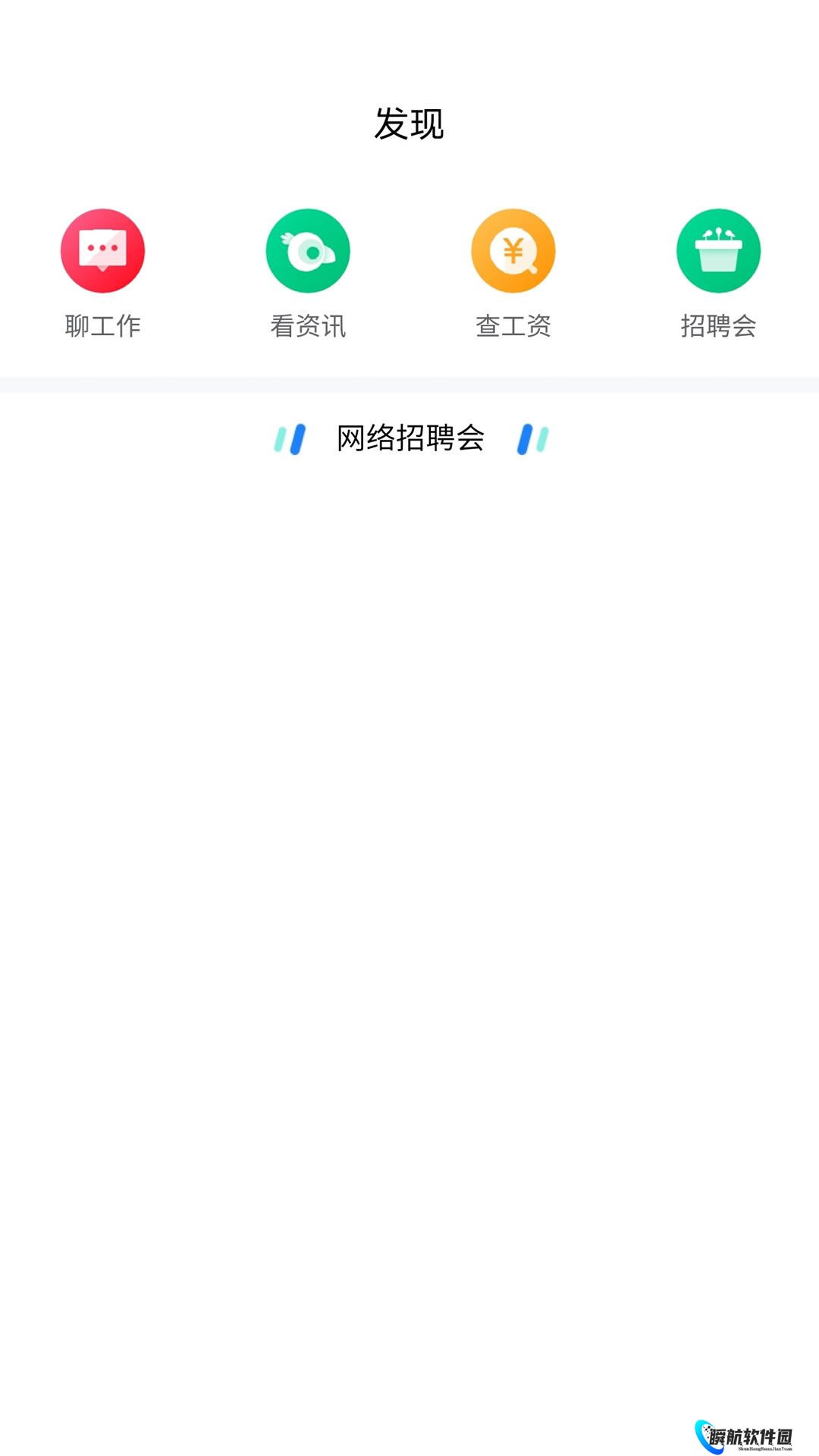This screenshot has height=1456, width=819.
Task: Open 看资讯 news section
Action: tap(308, 251)
